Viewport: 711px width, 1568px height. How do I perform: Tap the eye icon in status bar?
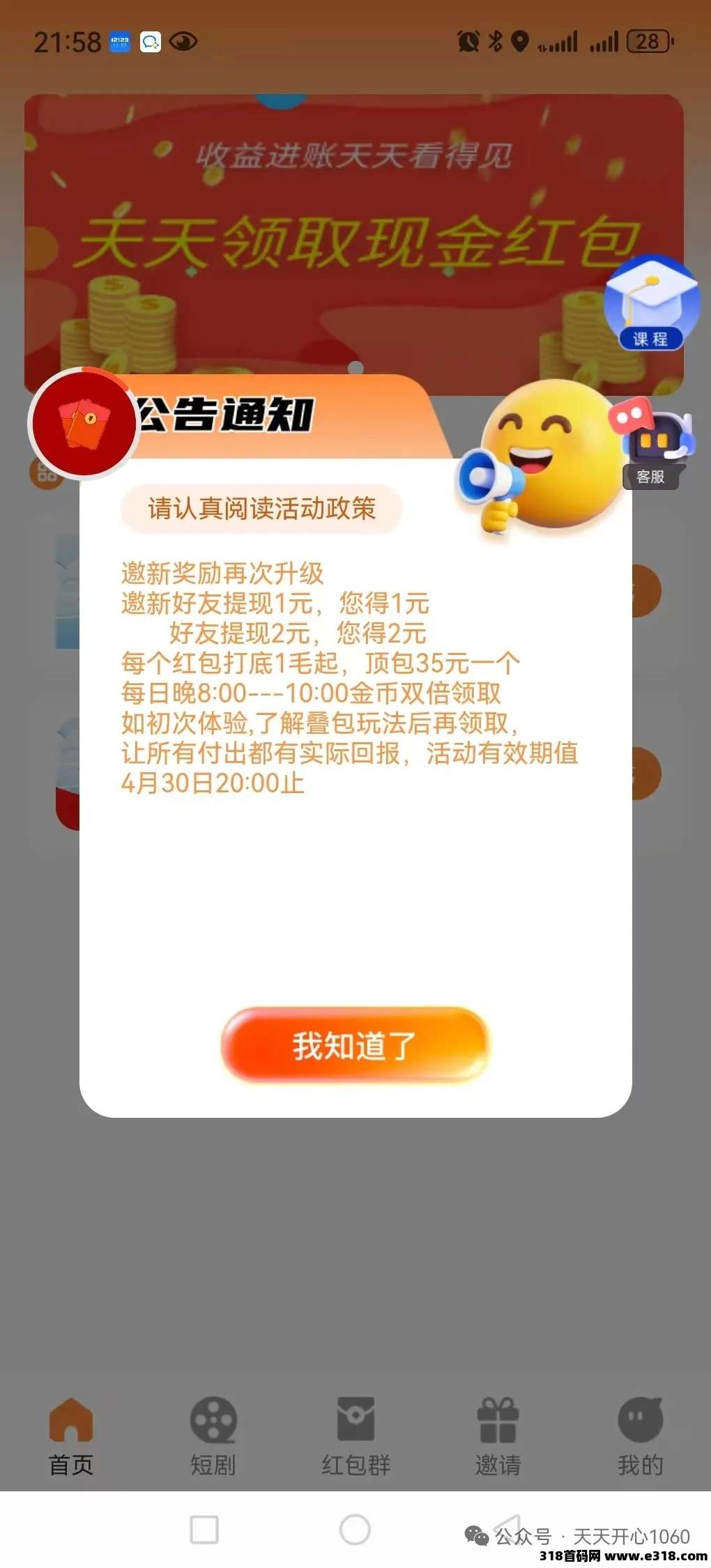point(183,42)
